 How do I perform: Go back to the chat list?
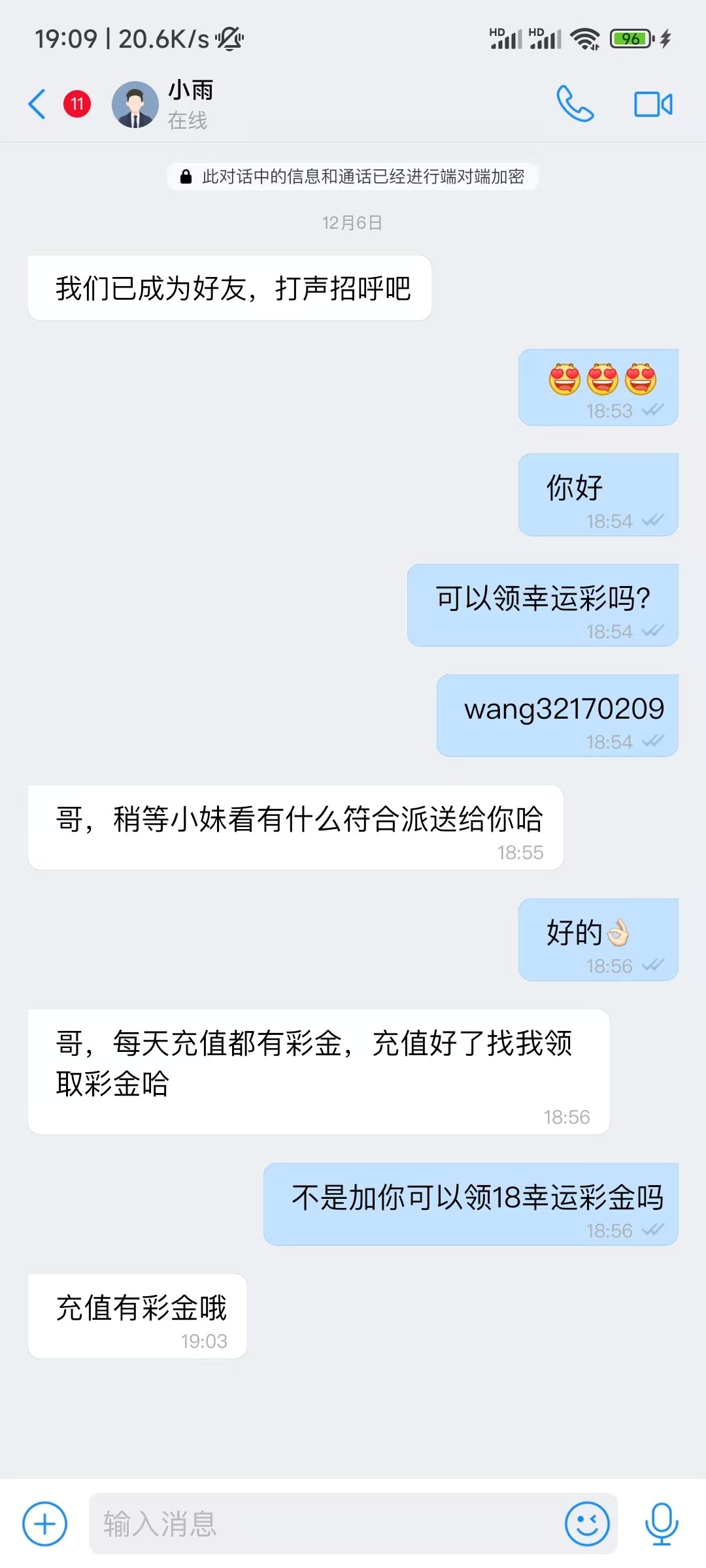click(37, 103)
